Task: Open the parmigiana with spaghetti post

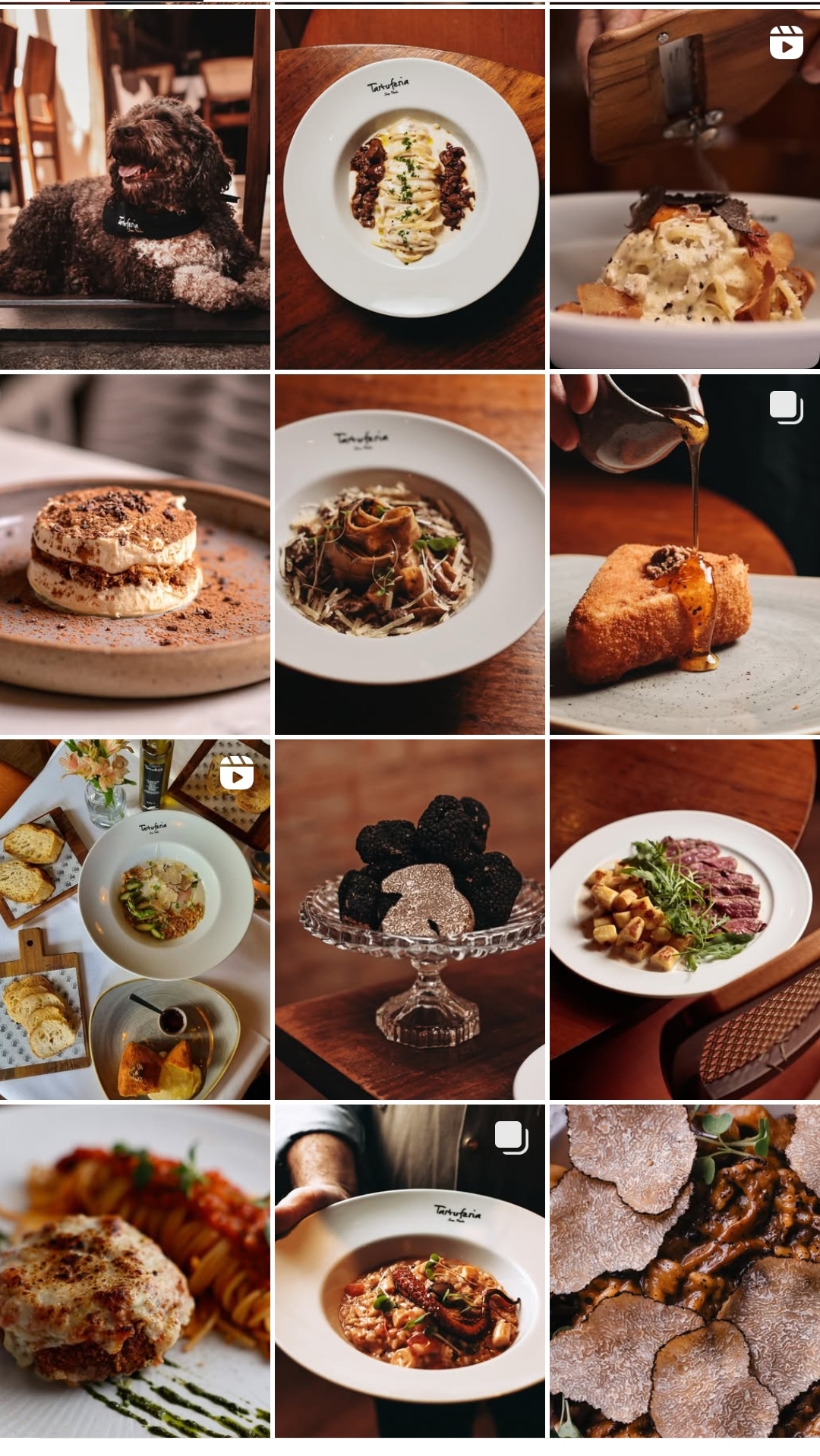Action: click(x=134, y=1272)
